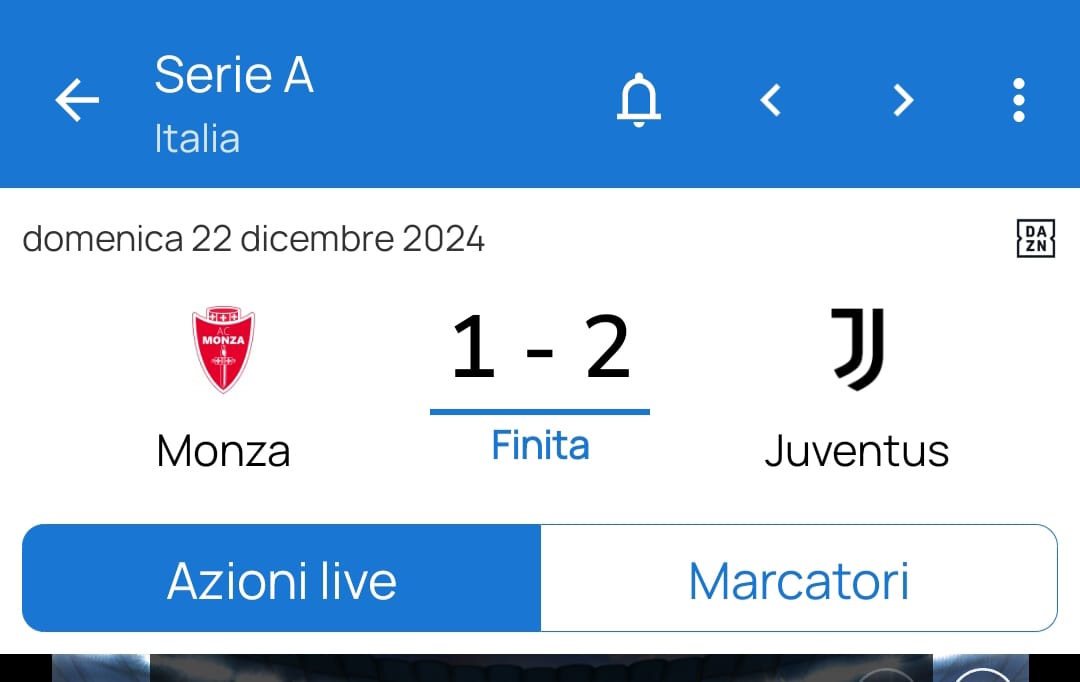This screenshot has width=1080, height=682.
Task: Go to the next match
Action: click(903, 100)
